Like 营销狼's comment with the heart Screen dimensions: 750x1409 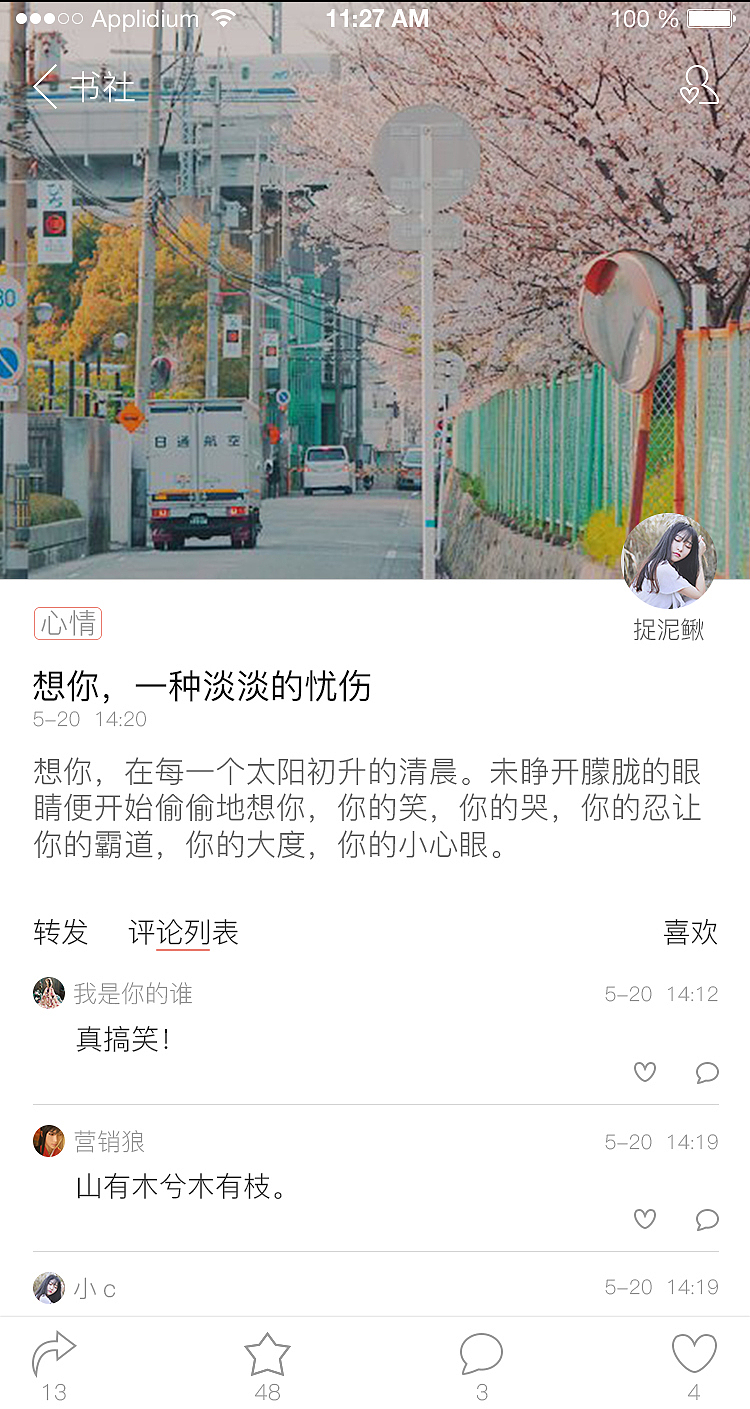point(645,1220)
